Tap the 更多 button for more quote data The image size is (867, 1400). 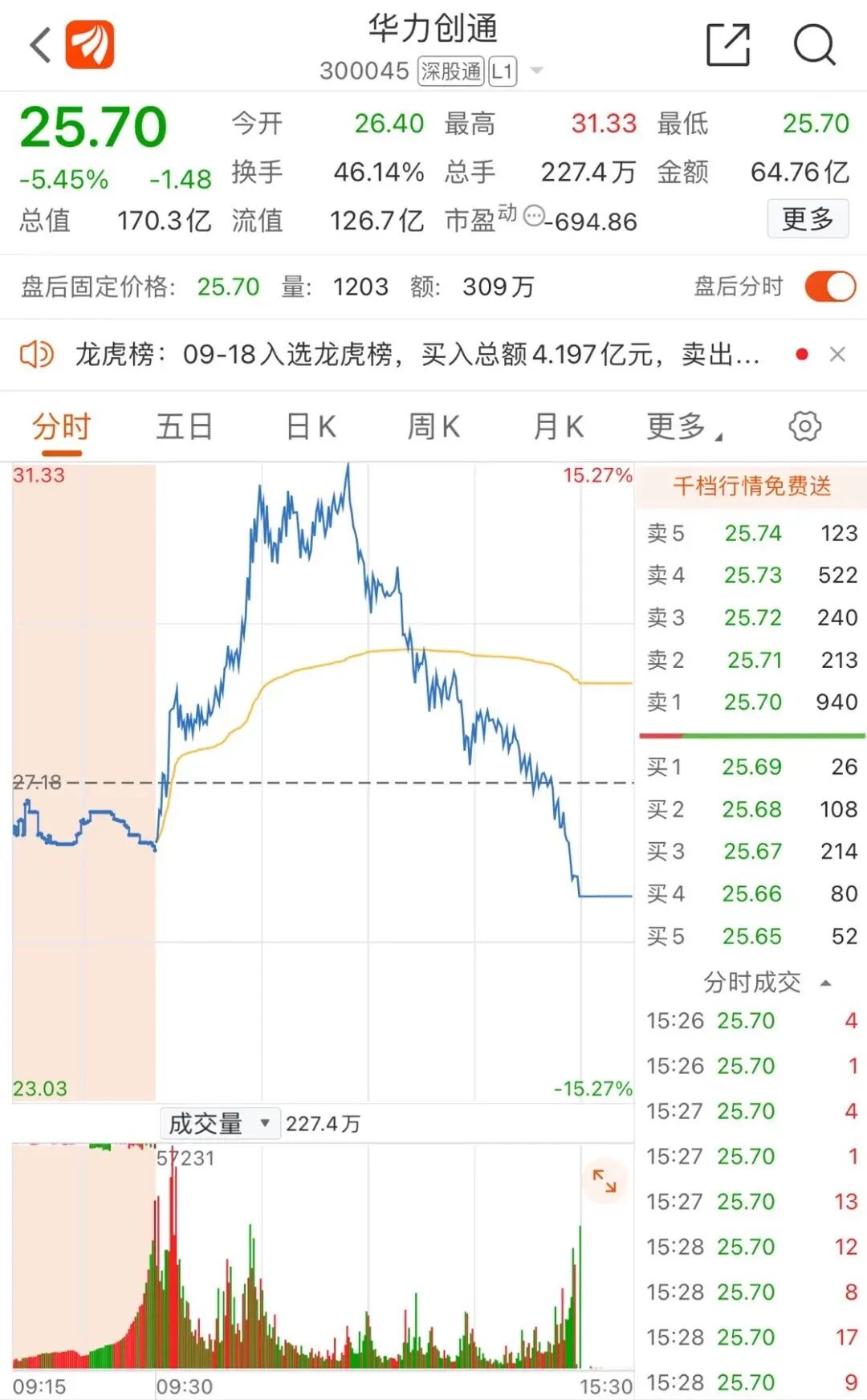pyautogui.click(x=808, y=218)
